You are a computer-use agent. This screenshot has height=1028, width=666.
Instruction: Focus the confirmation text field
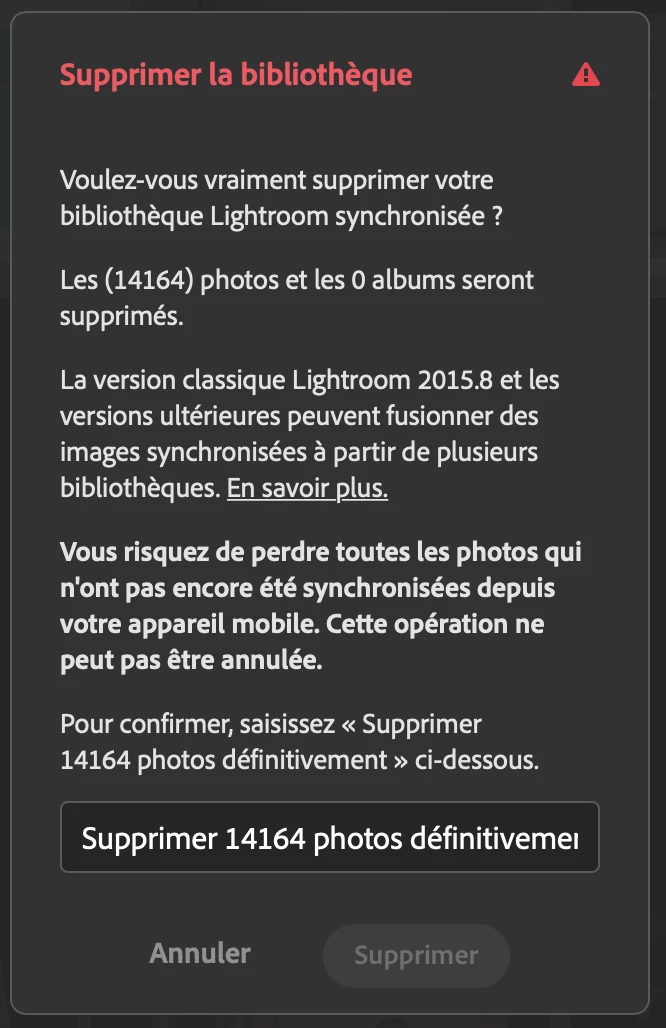point(330,837)
